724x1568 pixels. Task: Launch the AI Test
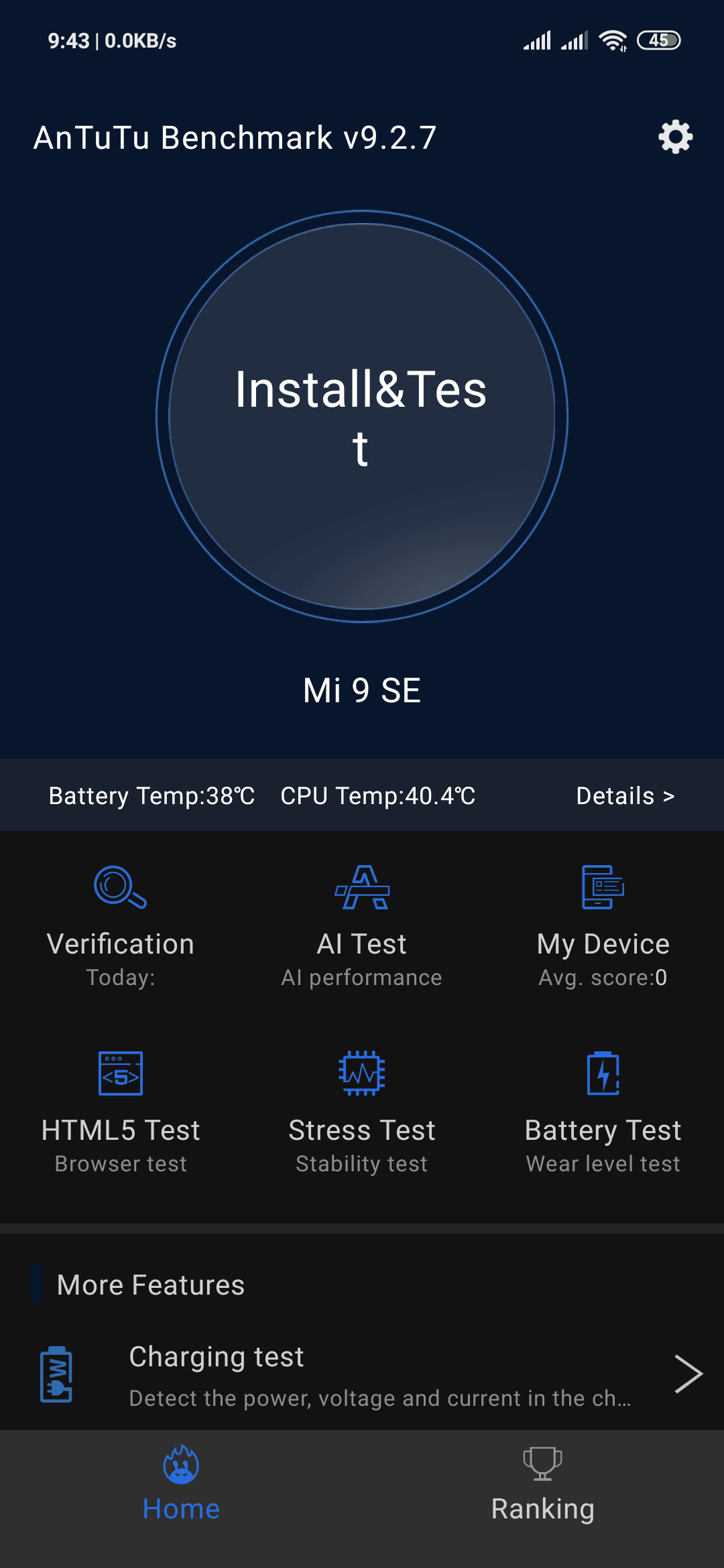362,925
